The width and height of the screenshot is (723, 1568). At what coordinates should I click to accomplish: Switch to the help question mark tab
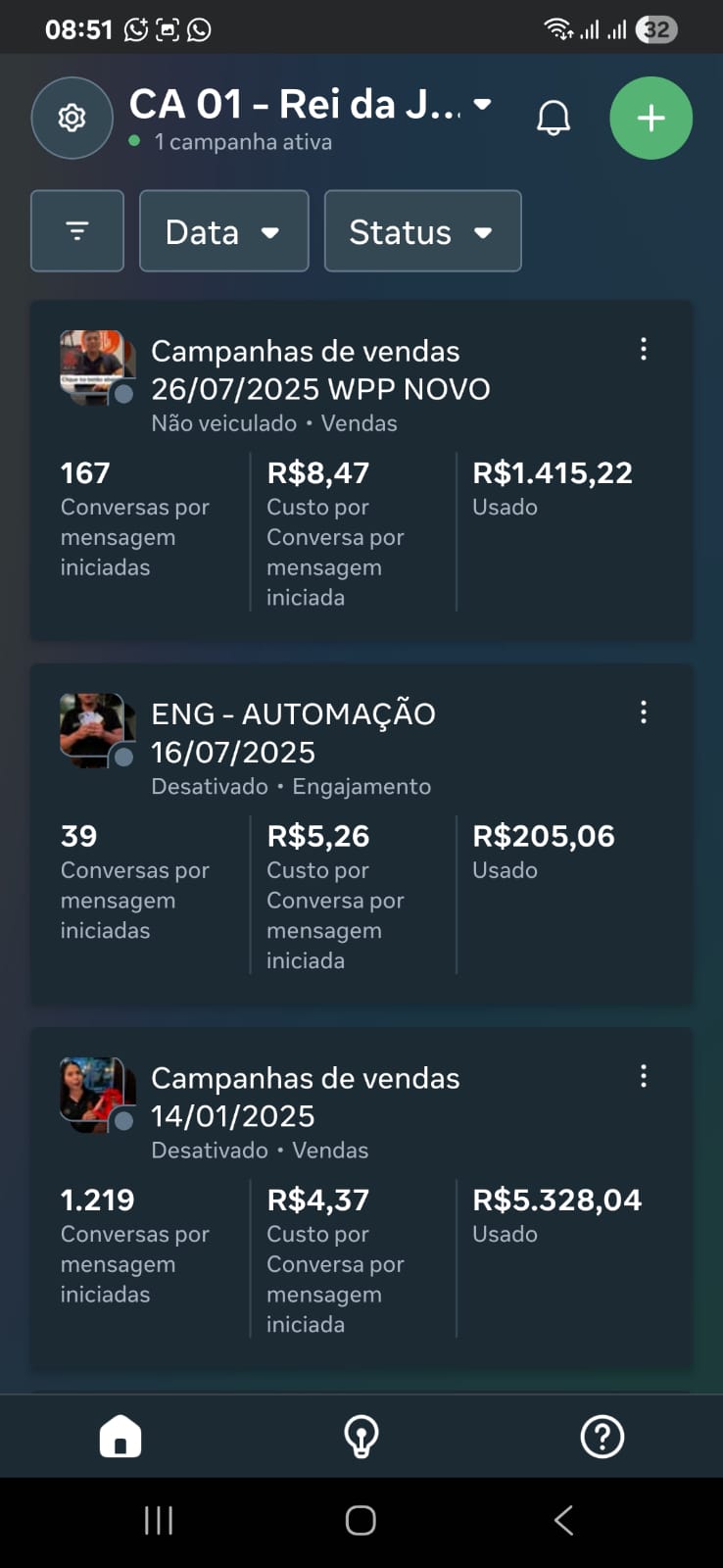(602, 1438)
